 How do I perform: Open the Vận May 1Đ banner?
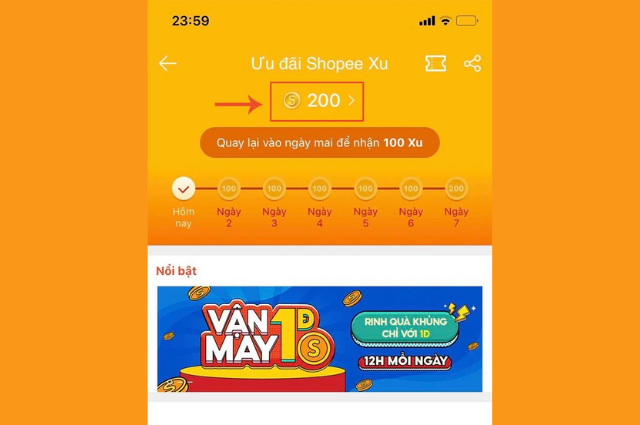pos(319,338)
